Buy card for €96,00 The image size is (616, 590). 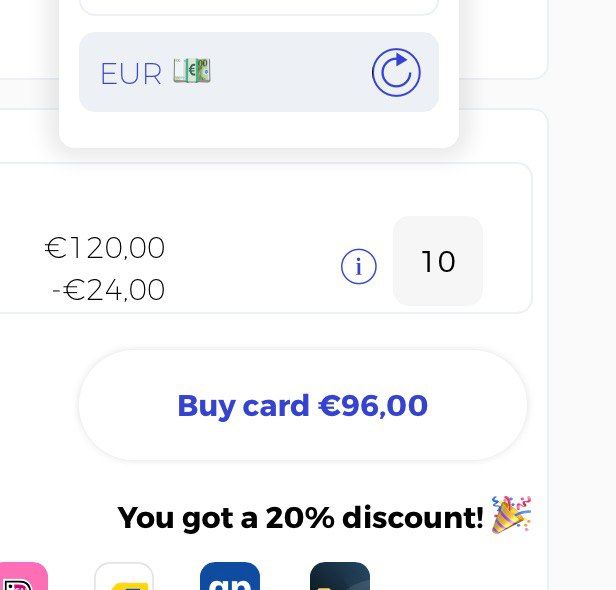(302, 405)
